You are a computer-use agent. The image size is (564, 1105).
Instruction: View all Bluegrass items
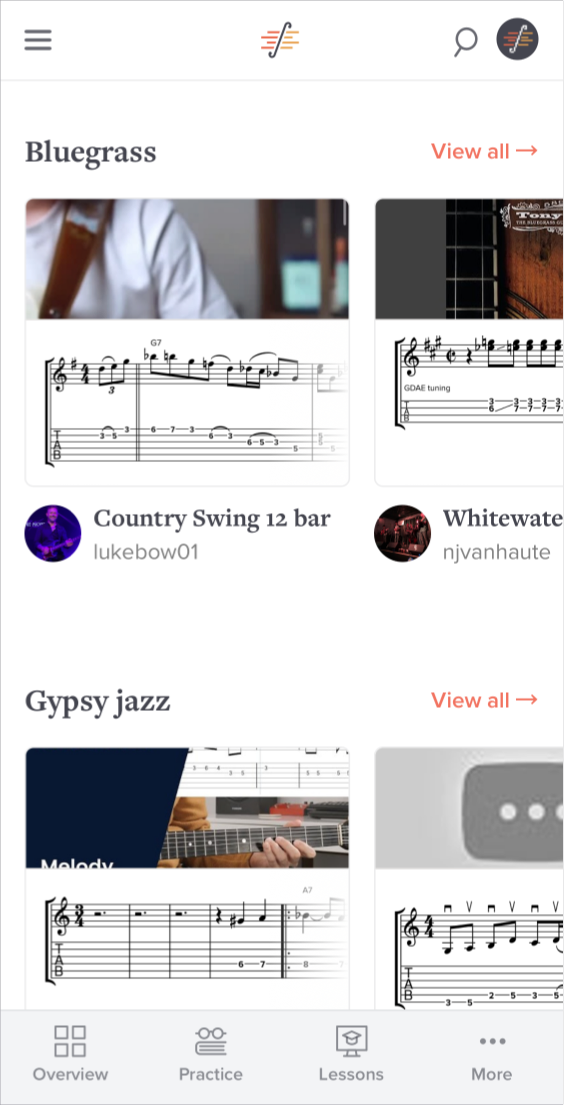point(484,151)
